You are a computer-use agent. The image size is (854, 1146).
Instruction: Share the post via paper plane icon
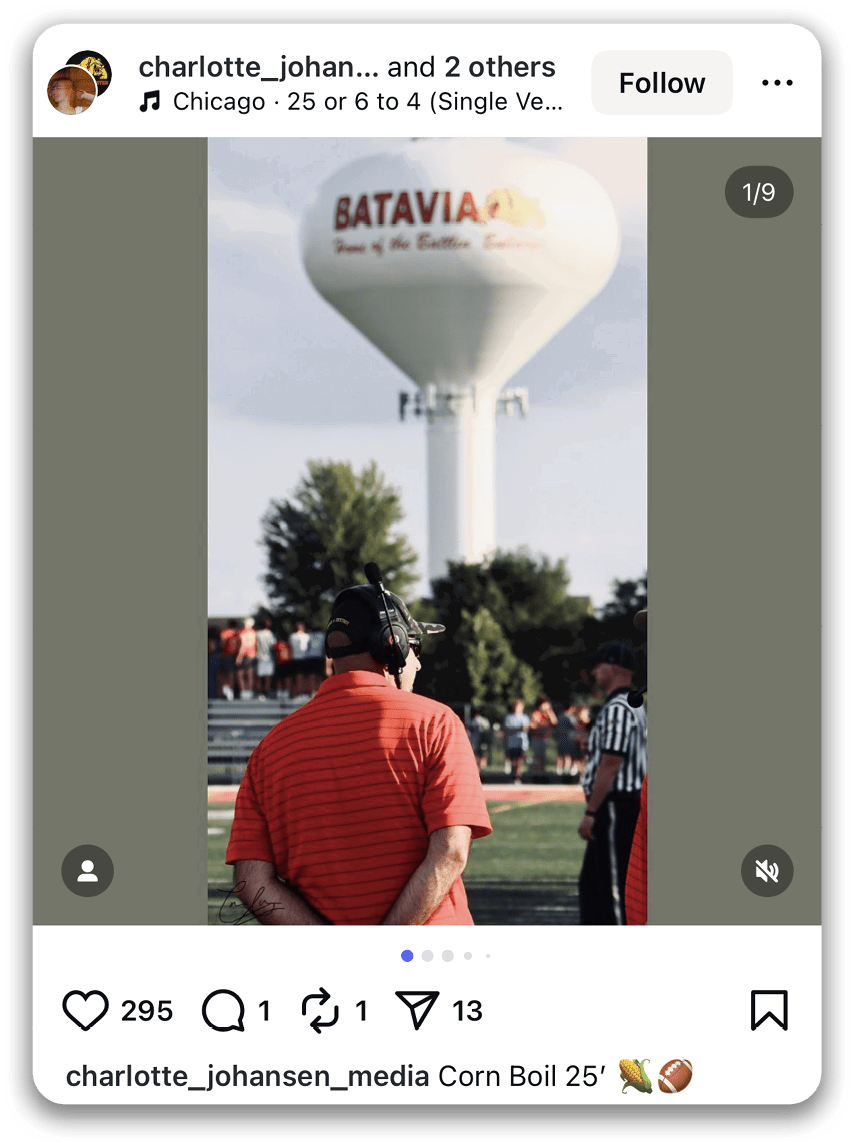coord(417,1011)
